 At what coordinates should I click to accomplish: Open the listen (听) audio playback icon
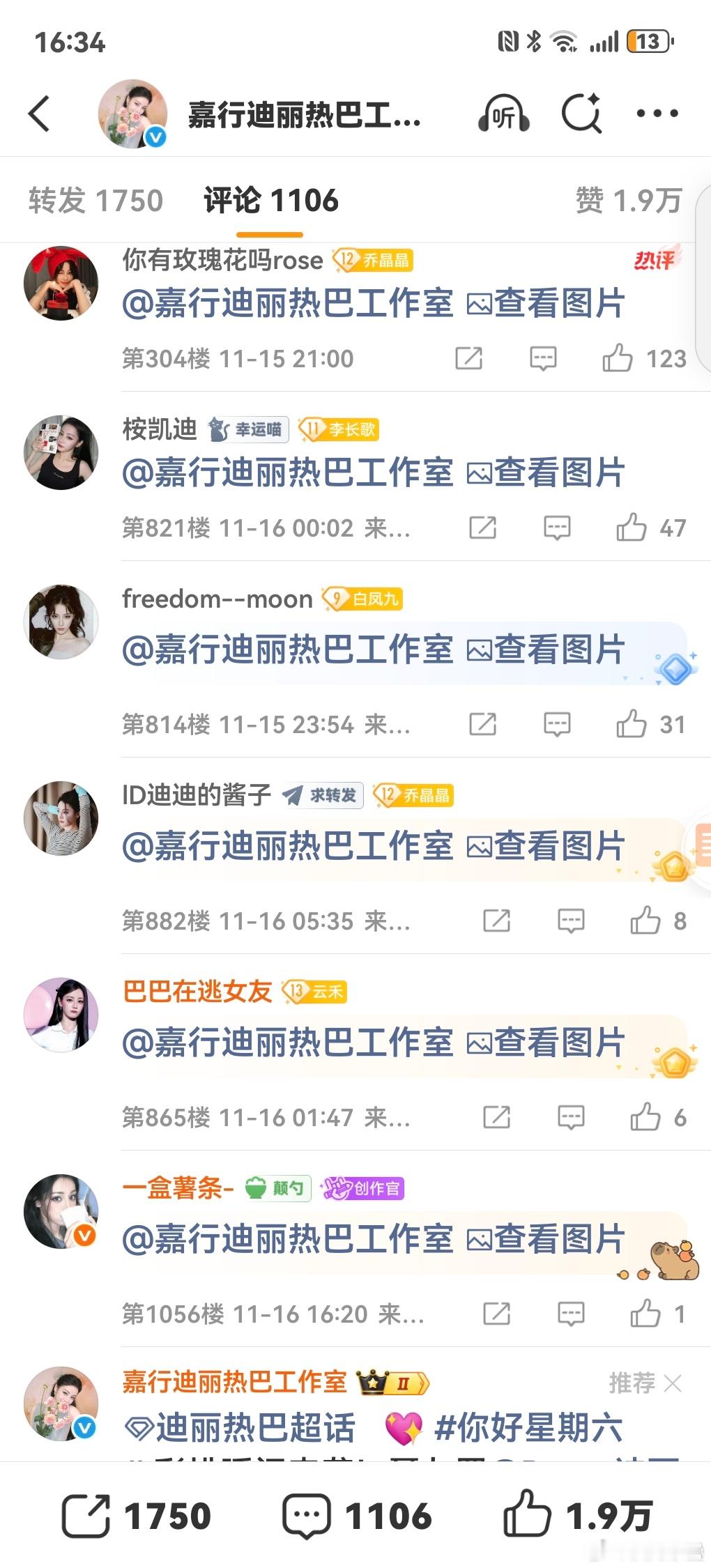[x=503, y=112]
